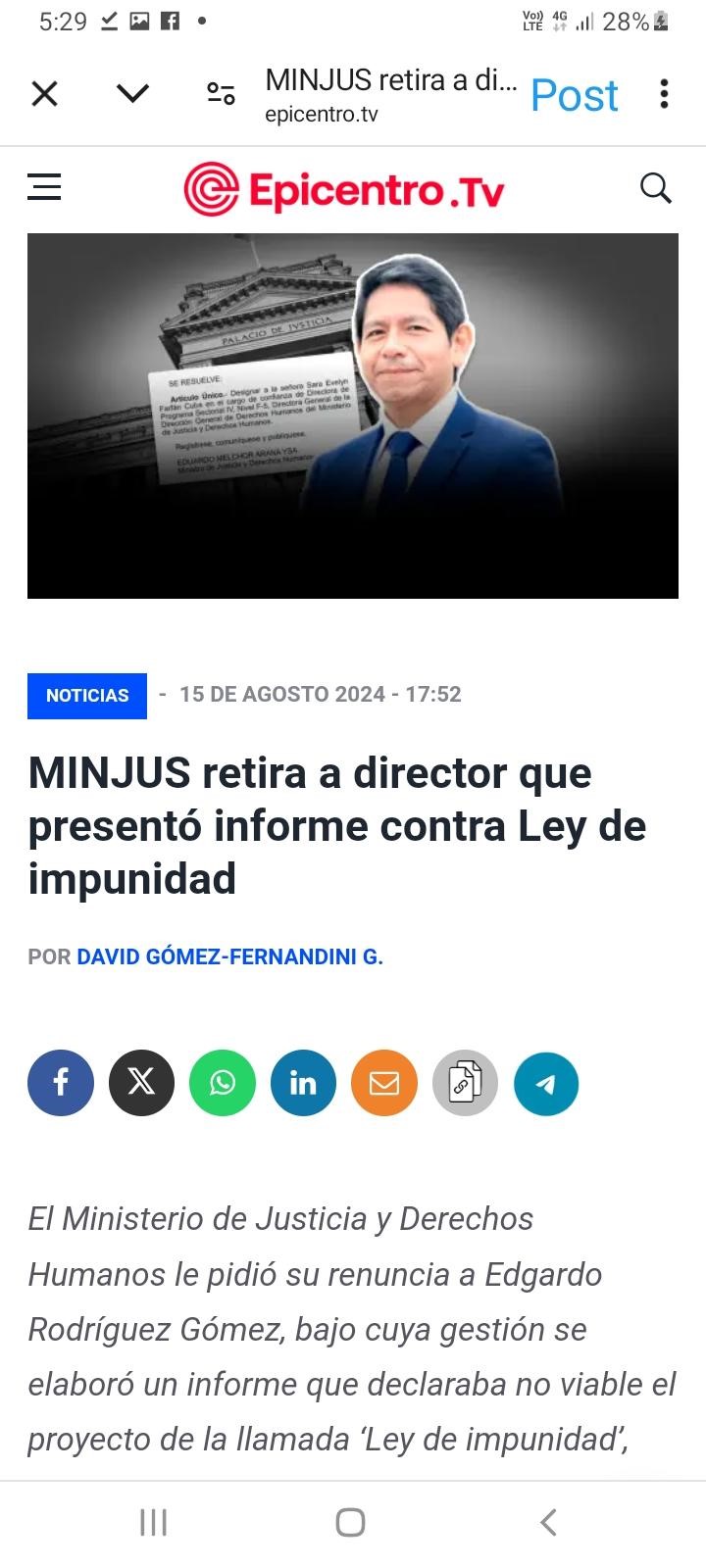Share article on Facebook
The image size is (706, 1568).
(x=61, y=1083)
